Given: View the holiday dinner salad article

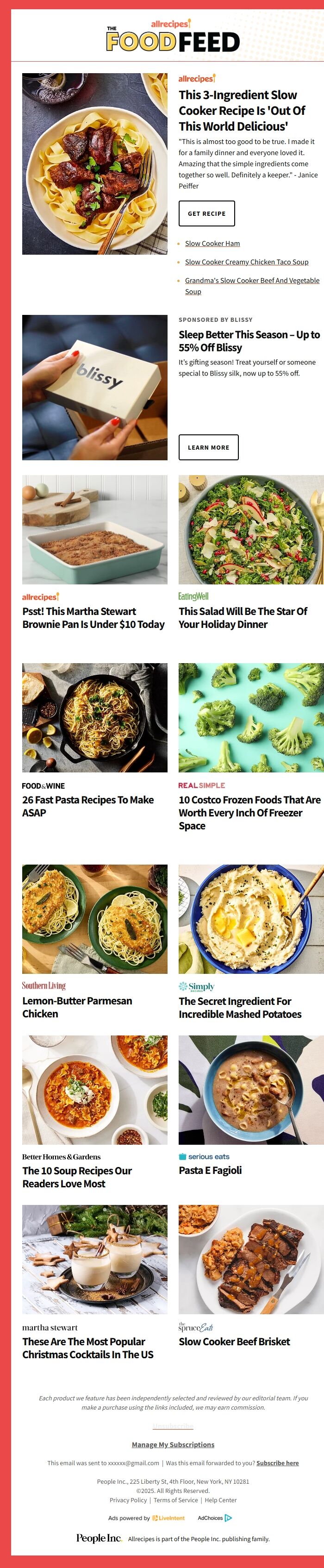Looking at the screenshot, I should tap(243, 618).
